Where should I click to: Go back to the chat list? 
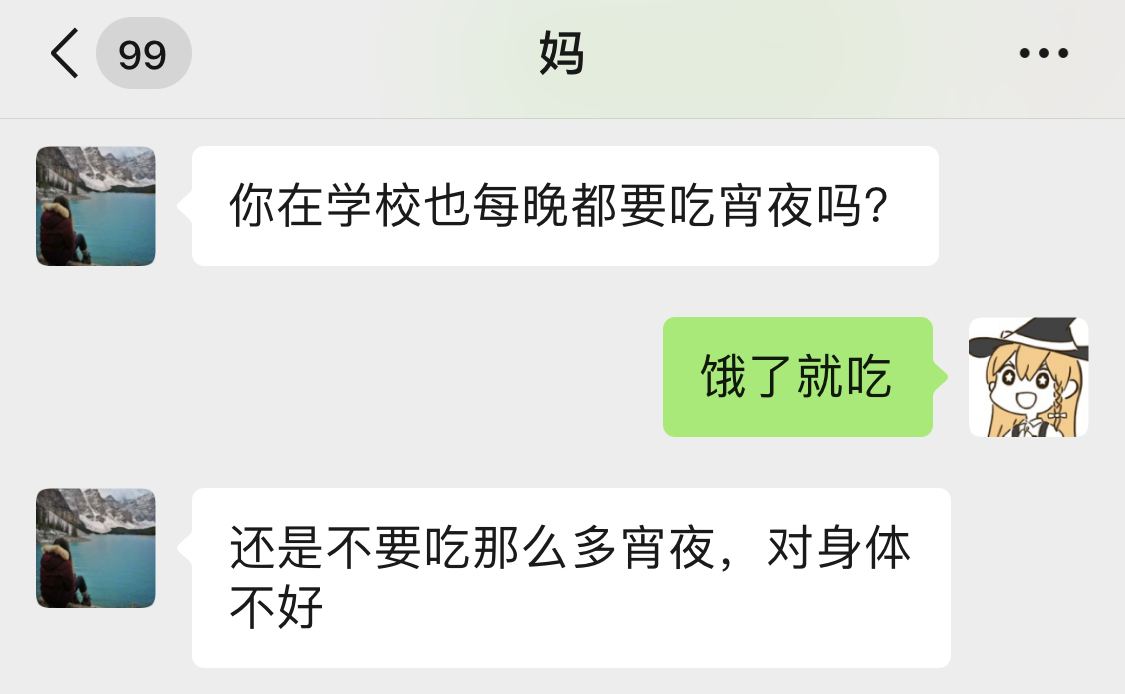coord(65,54)
